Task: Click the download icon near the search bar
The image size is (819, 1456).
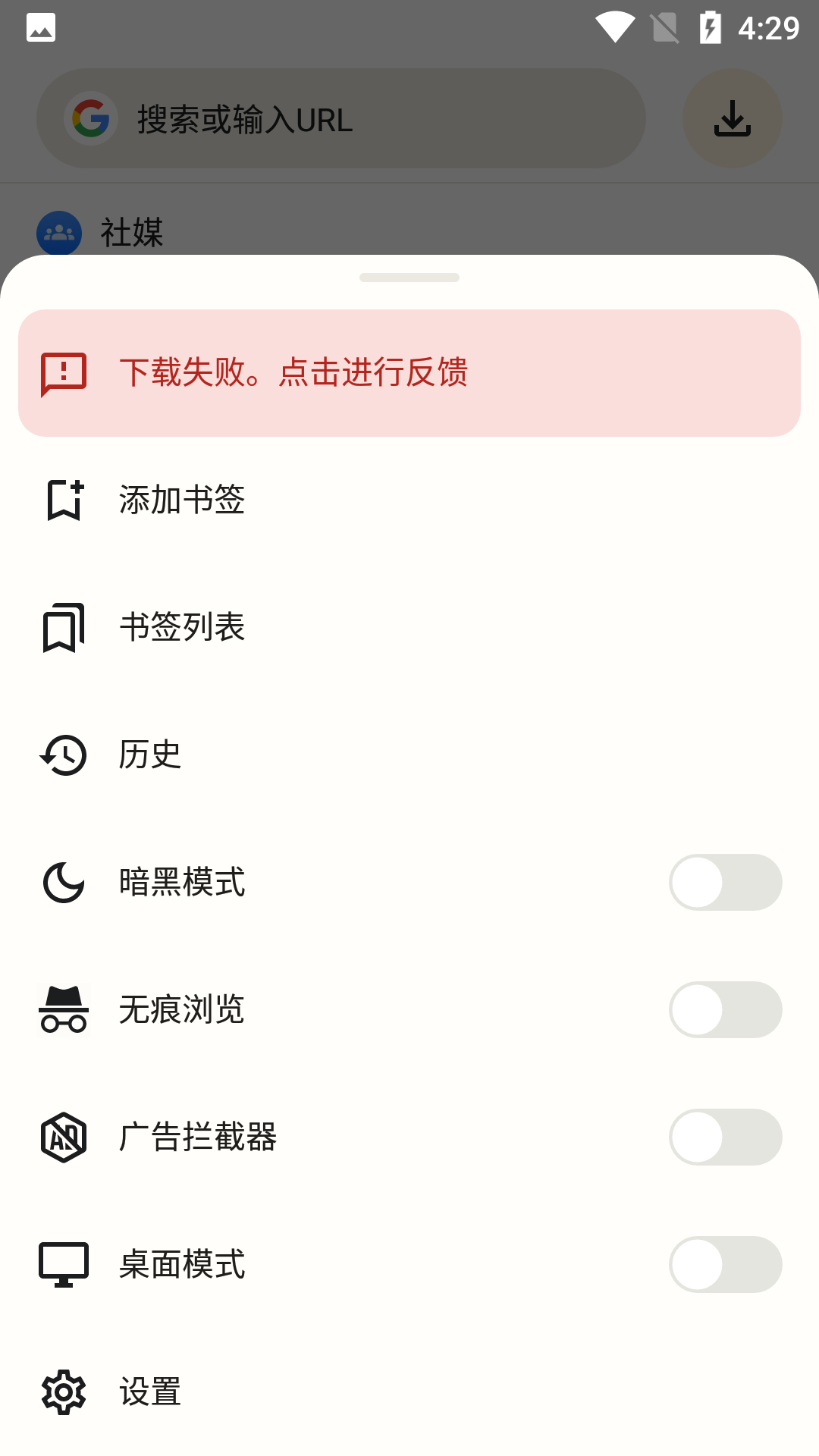Action: (733, 118)
